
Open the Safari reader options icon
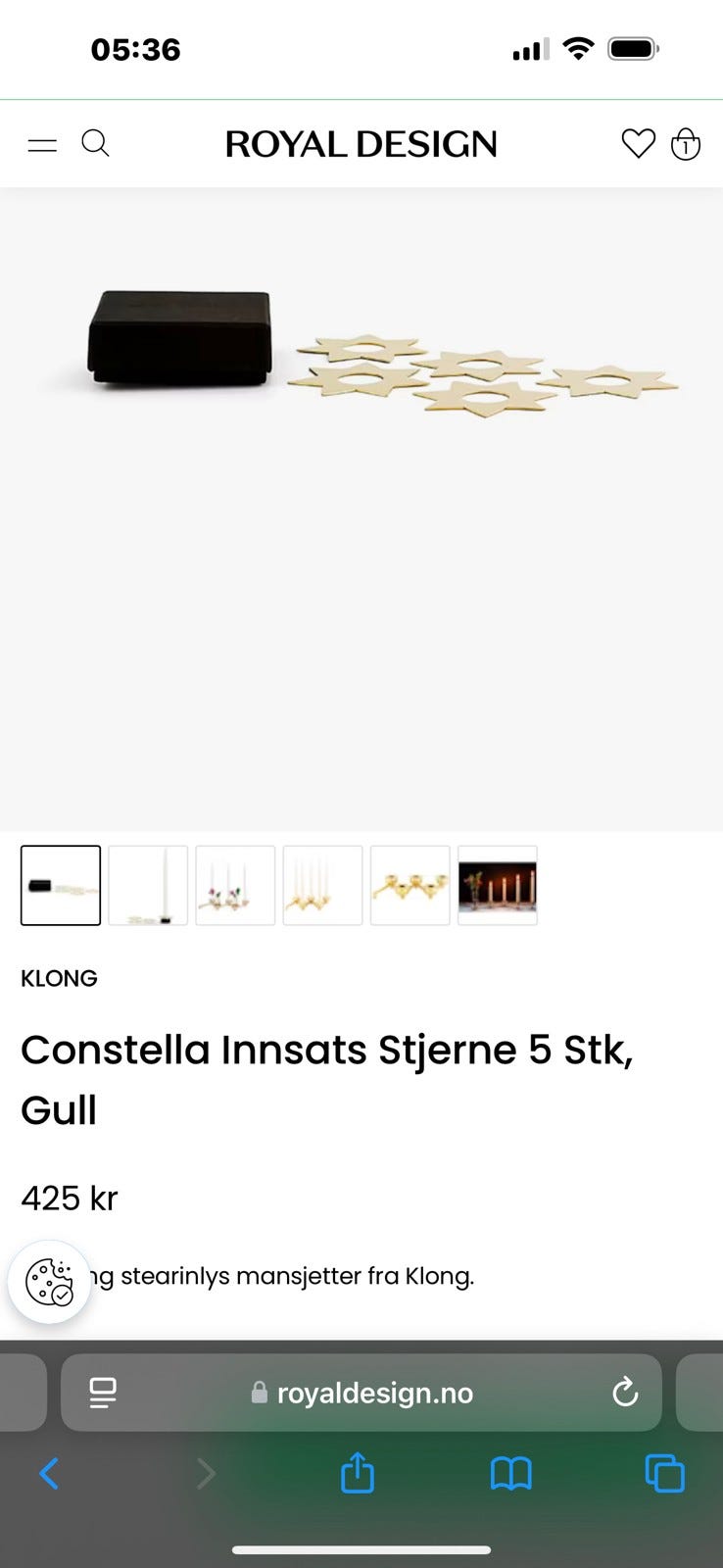[104, 1392]
